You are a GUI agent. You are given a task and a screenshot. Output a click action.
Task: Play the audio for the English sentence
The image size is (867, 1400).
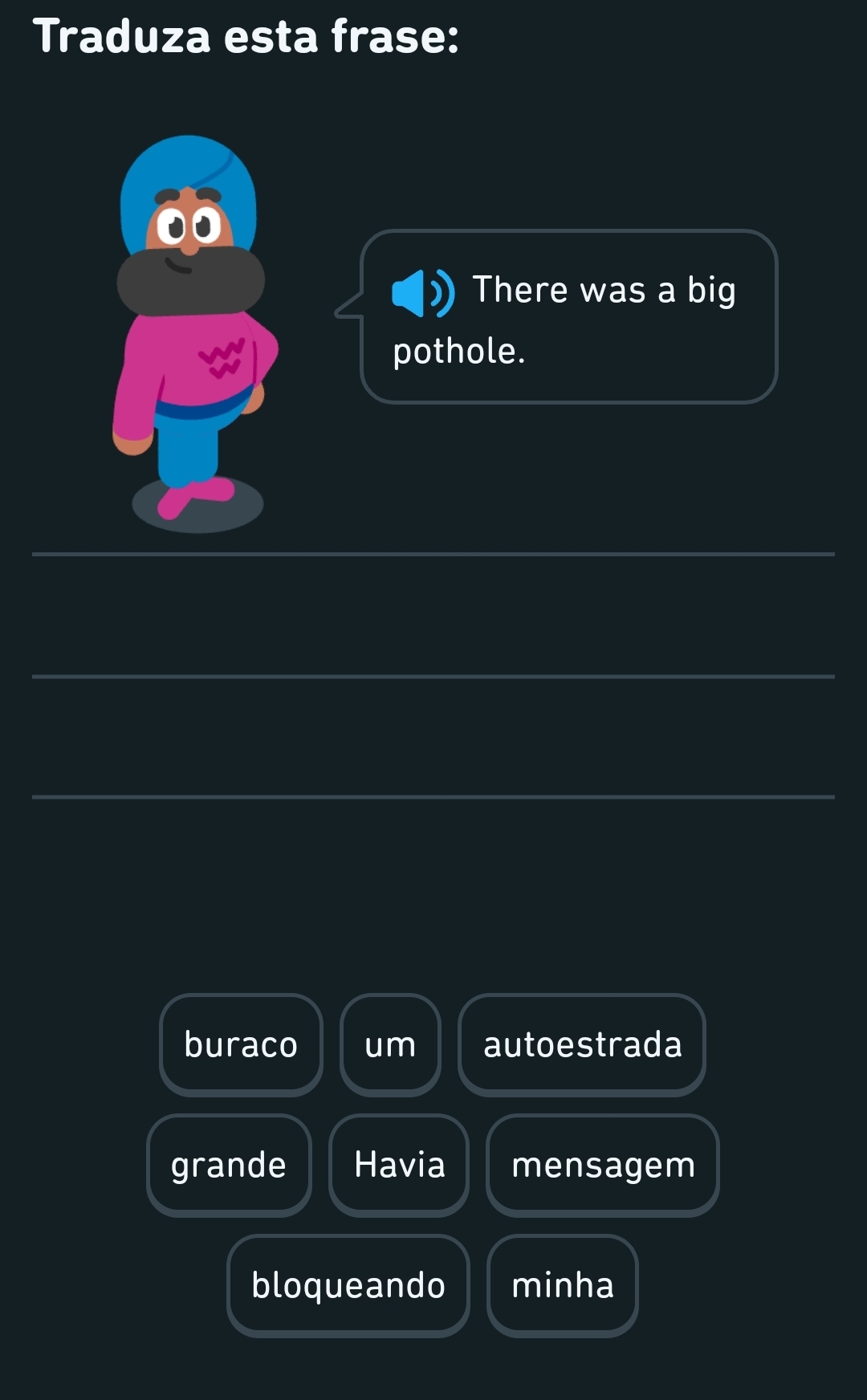(422, 293)
